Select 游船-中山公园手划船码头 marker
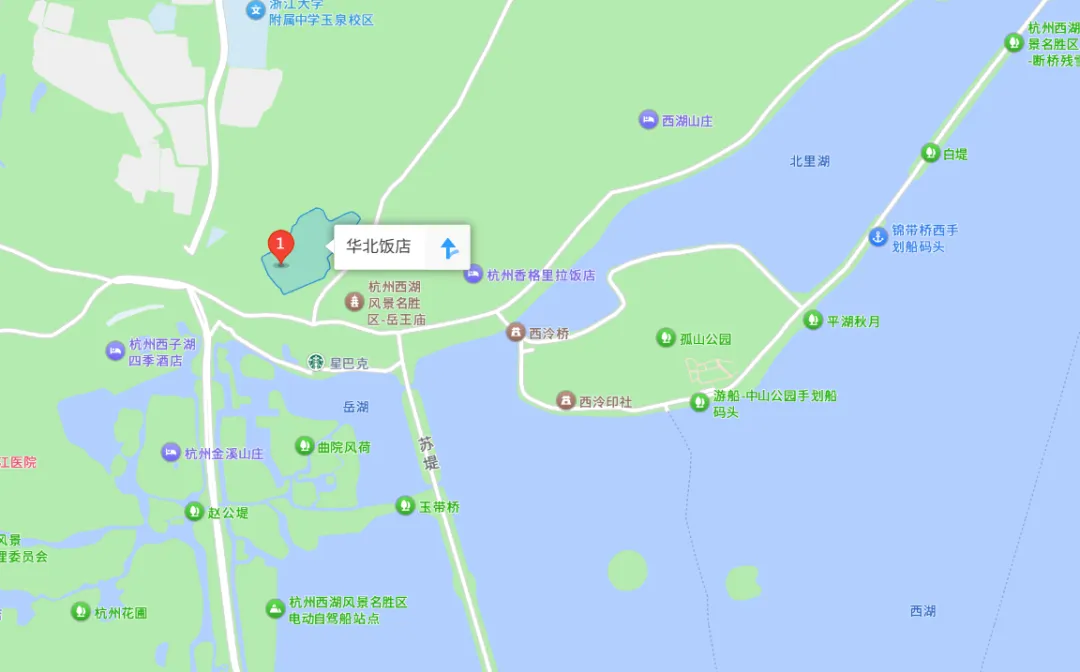The height and width of the screenshot is (672, 1080). (700, 402)
